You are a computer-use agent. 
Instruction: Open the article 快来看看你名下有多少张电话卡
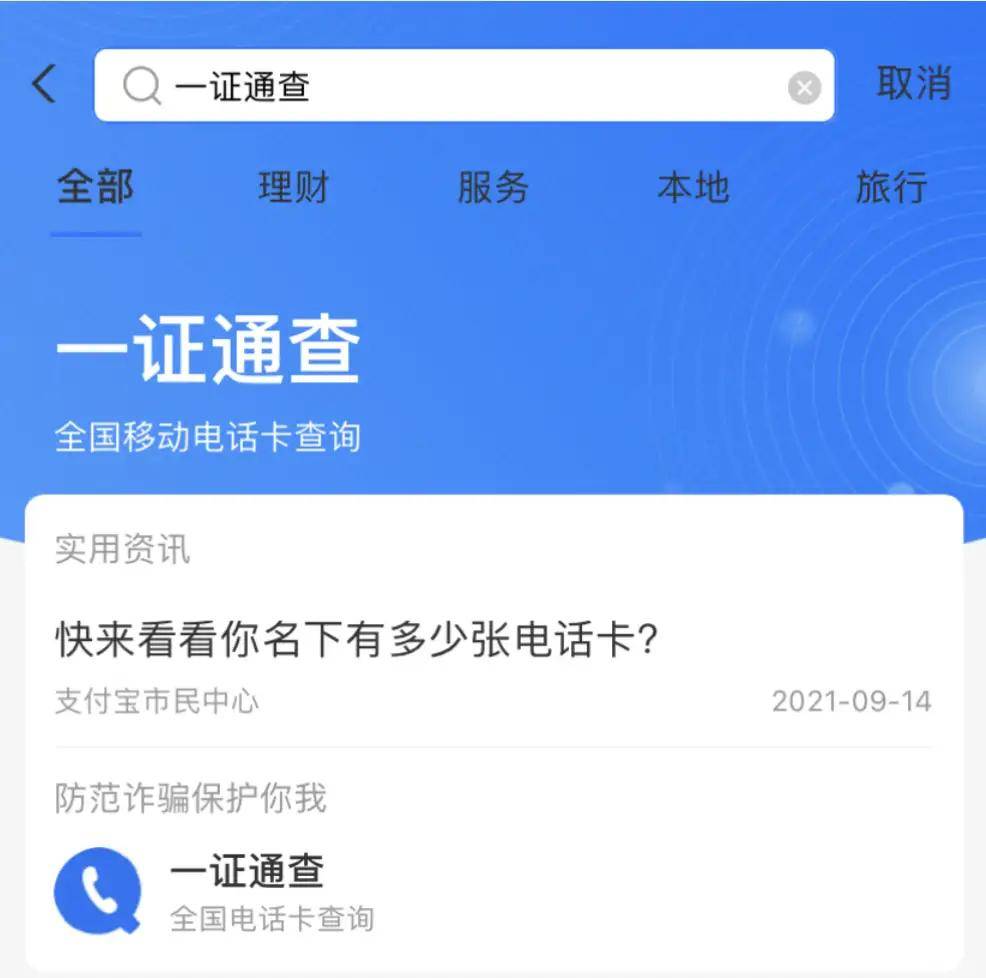tap(357, 641)
